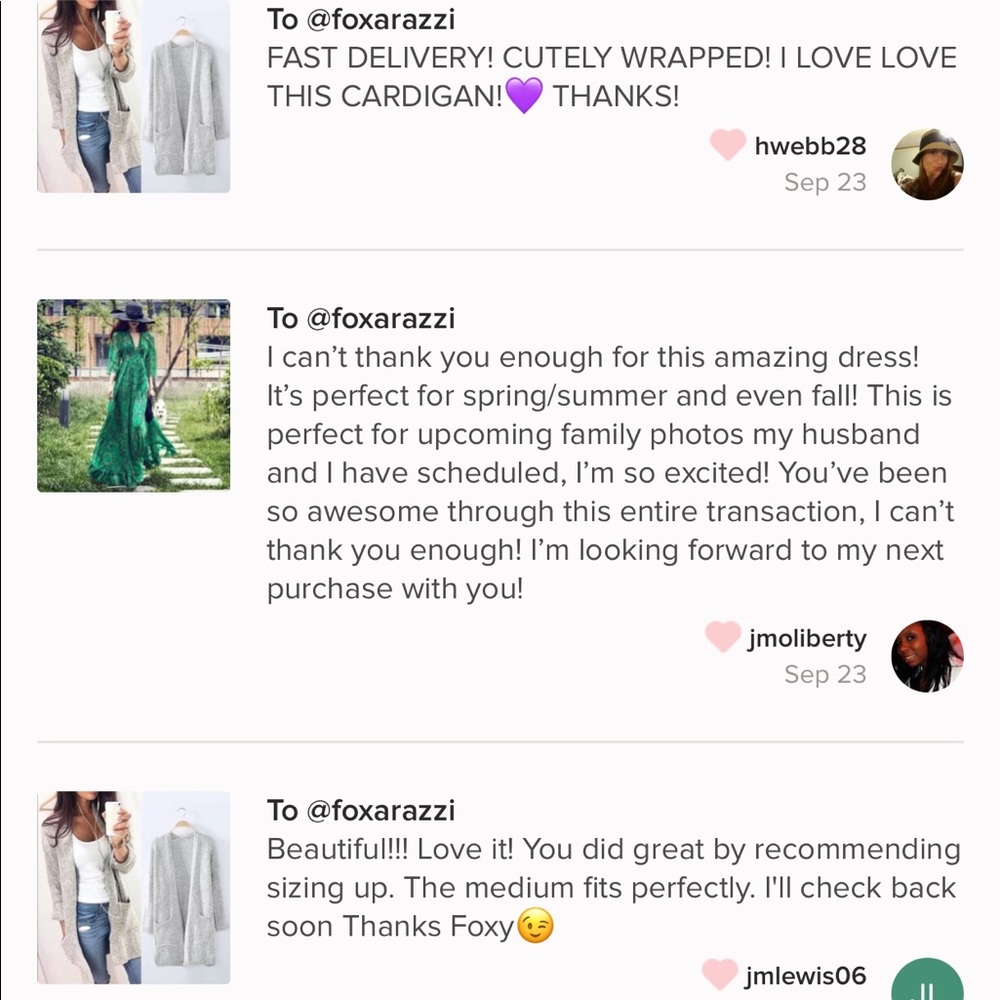
Task: Open the jmoliberty username link
Action: coord(807,638)
